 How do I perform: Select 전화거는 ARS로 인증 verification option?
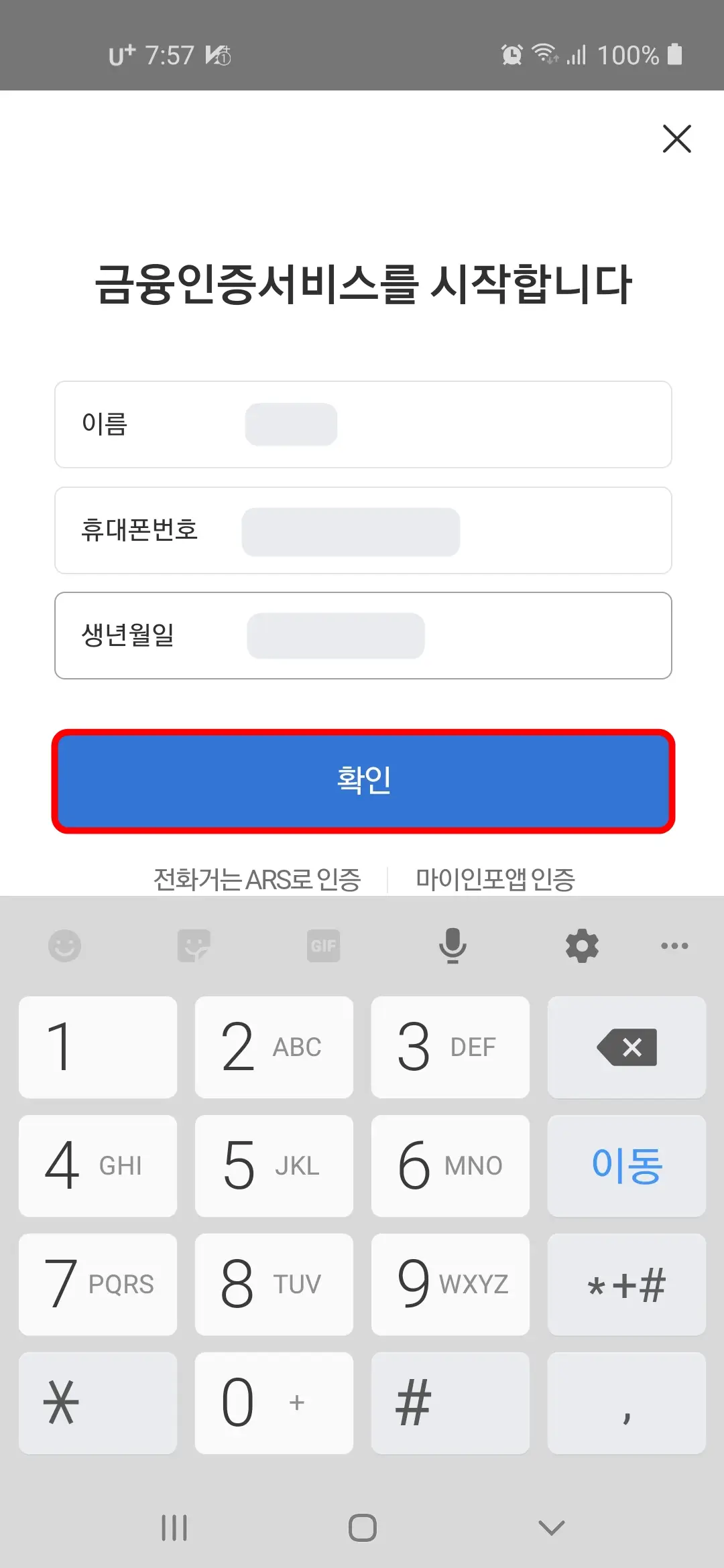pyautogui.click(x=257, y=878)
